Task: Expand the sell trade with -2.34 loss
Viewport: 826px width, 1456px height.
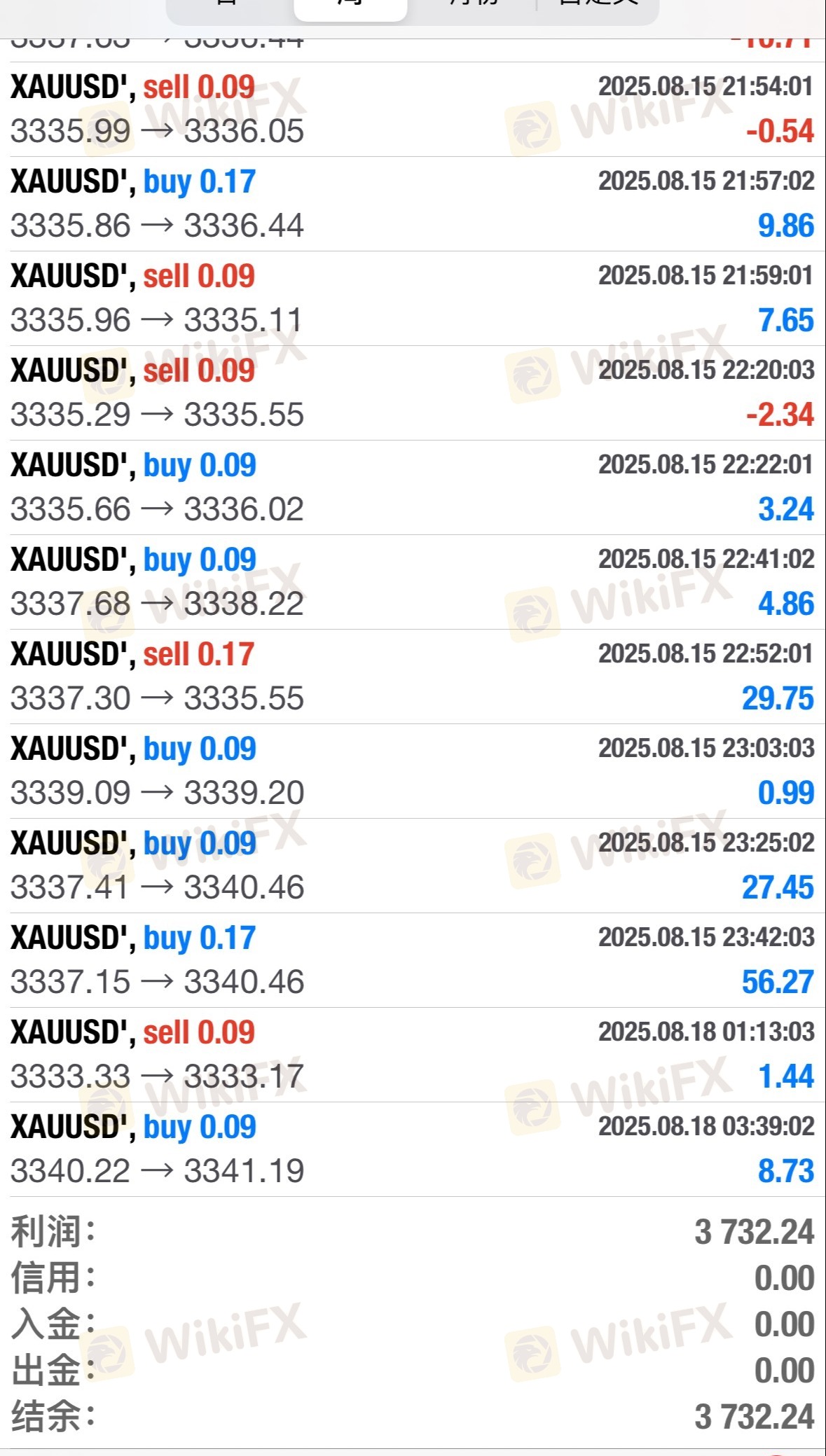Action: pyautogui.click(x=413, y=393)
